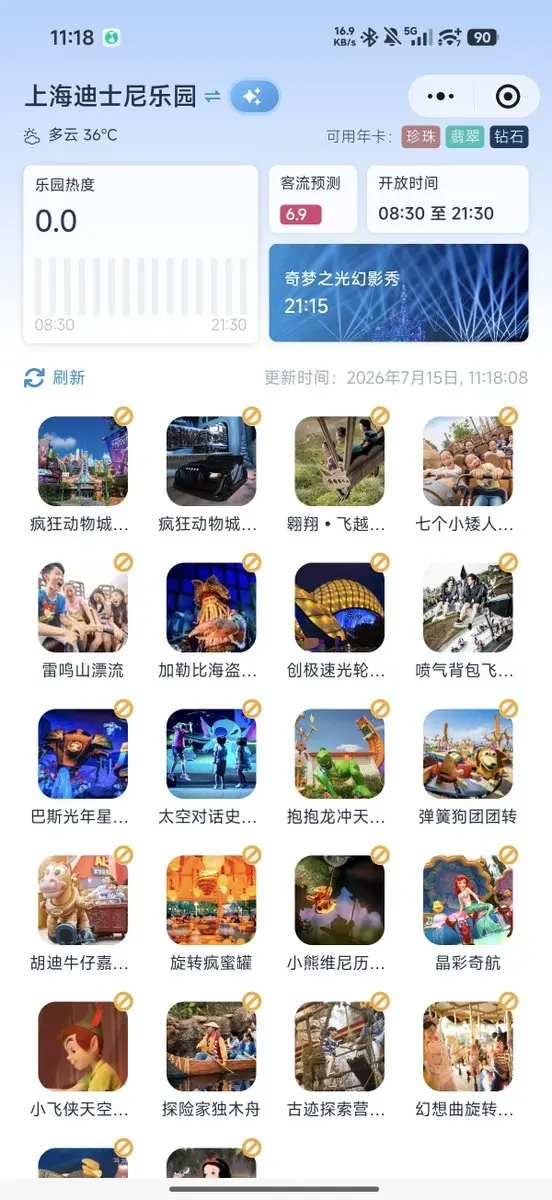
Task: Select the 珍珠 annual pass chip
Action: (421, 136)
